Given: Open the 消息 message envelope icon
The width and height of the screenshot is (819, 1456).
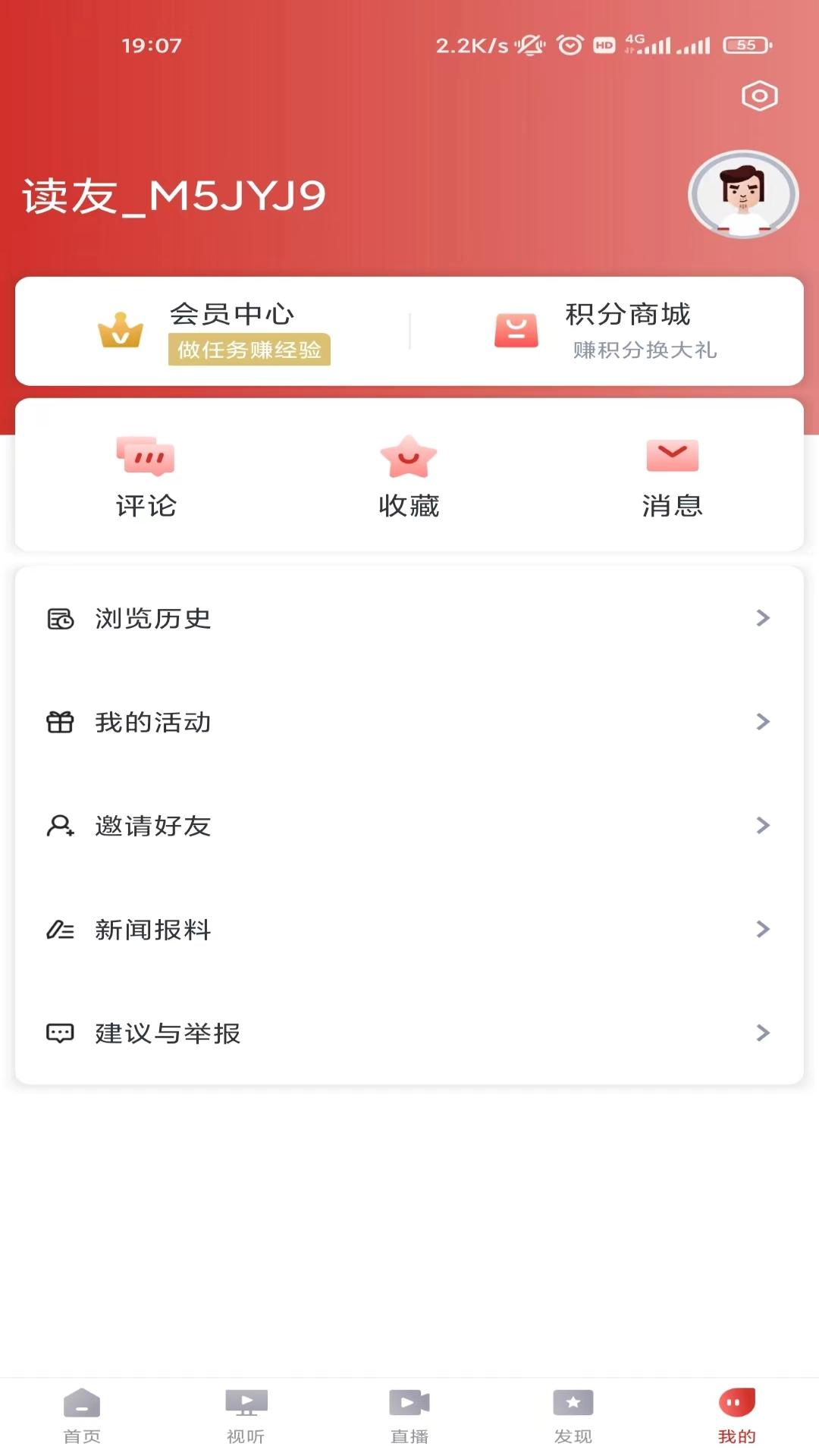Looking at the screenshot, I should [x=670, y=455].
